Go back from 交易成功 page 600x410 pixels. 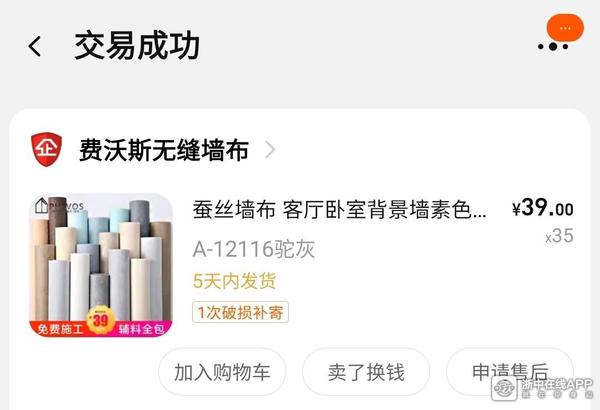click(35, 46)
